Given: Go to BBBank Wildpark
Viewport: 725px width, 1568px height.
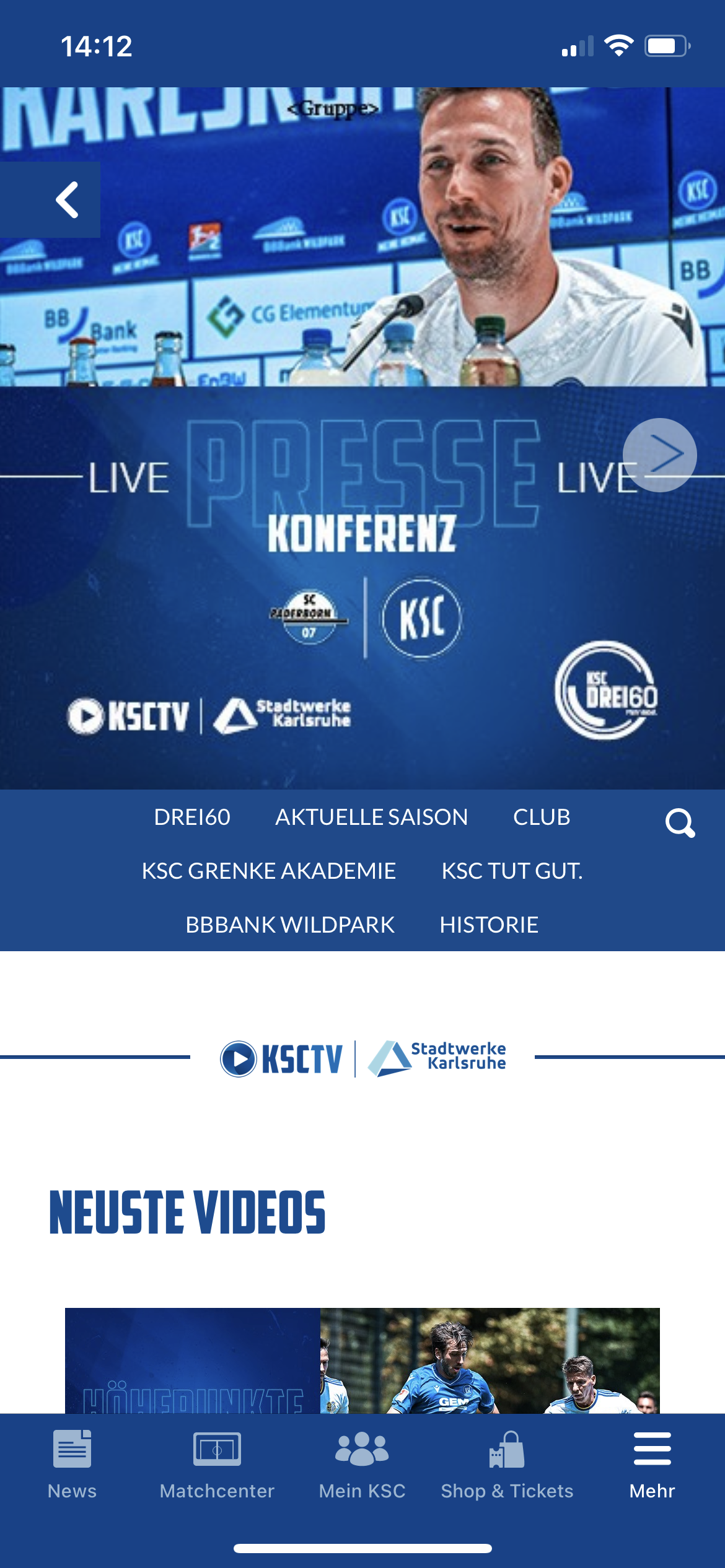Looking at the screenshot, I should [289, 925].
